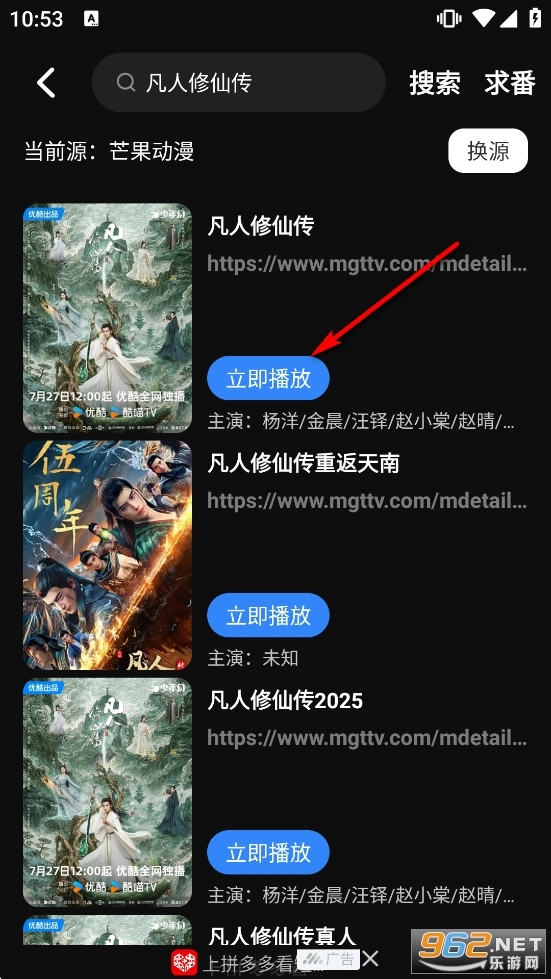Close the bottom ad banner
Viewport: 551px width, 979px height.
click(x=371, y=958)
